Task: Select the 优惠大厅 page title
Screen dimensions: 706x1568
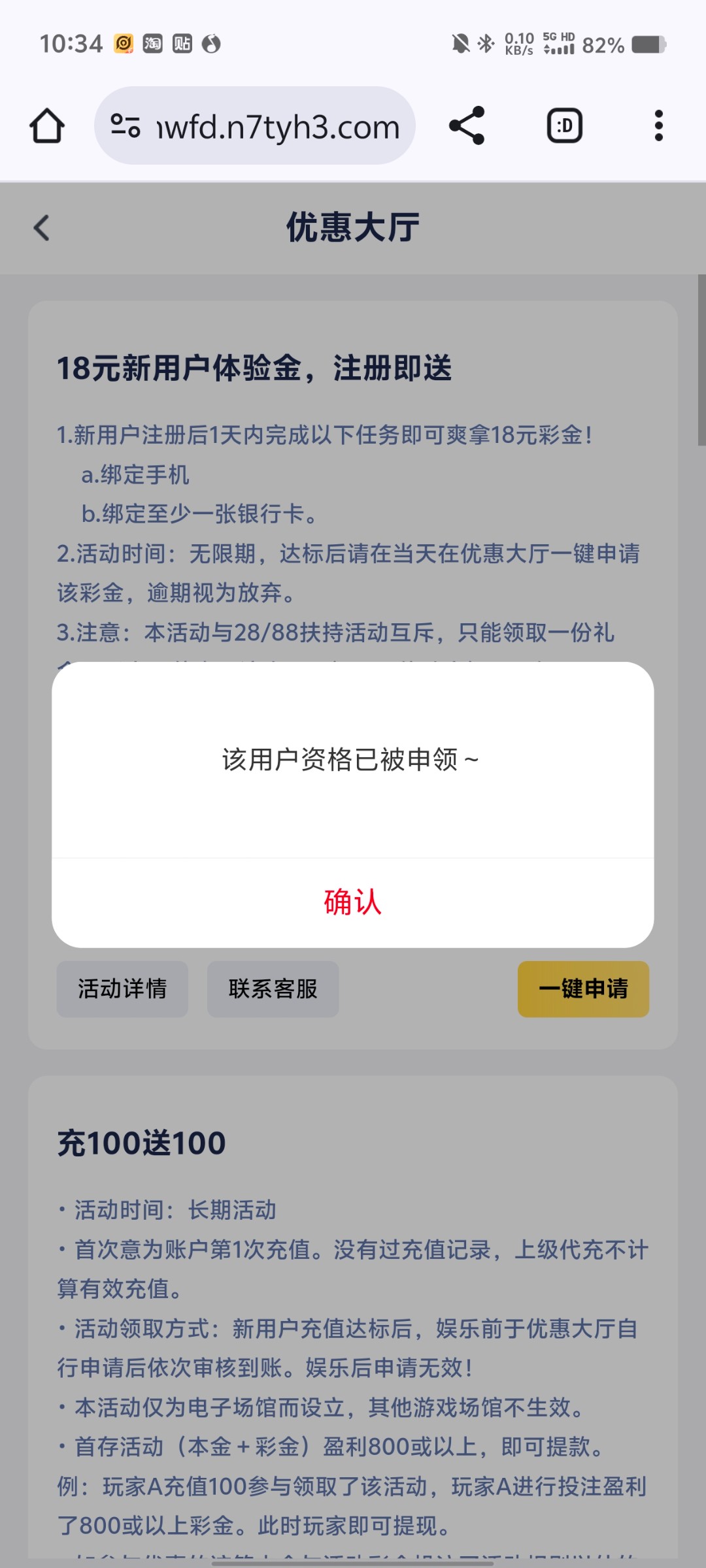Action: [351, 228]
